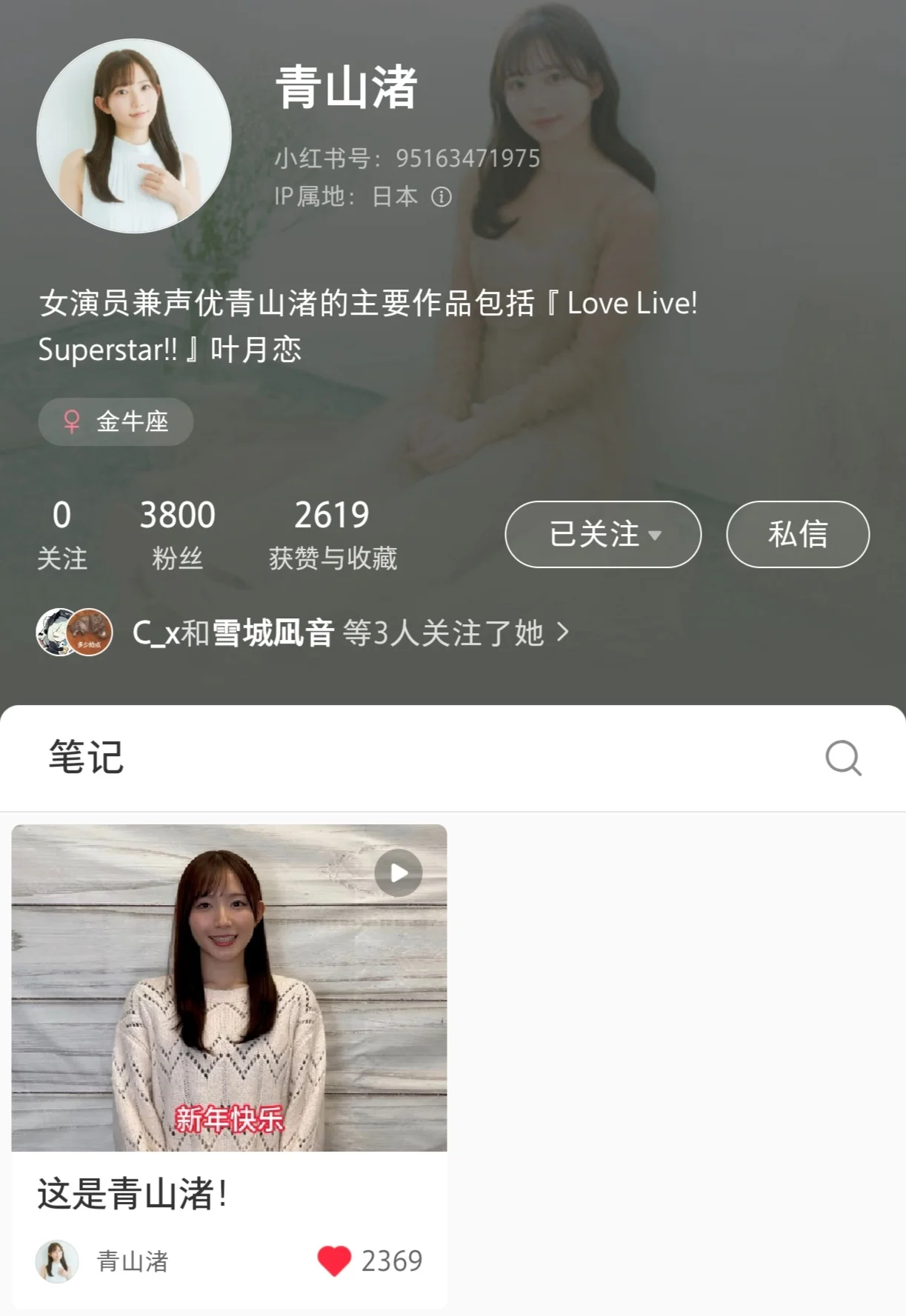View the enlarged profile avatar
906x1316 pixels.
point(134,136)
